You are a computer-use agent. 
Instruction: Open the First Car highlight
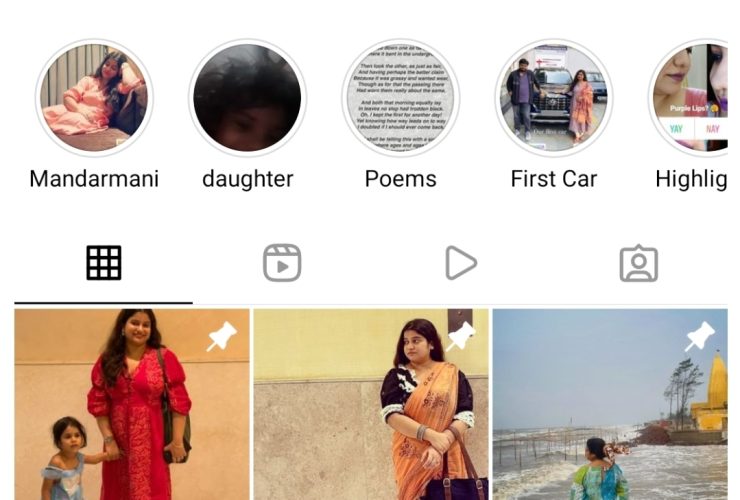[553, 98]
